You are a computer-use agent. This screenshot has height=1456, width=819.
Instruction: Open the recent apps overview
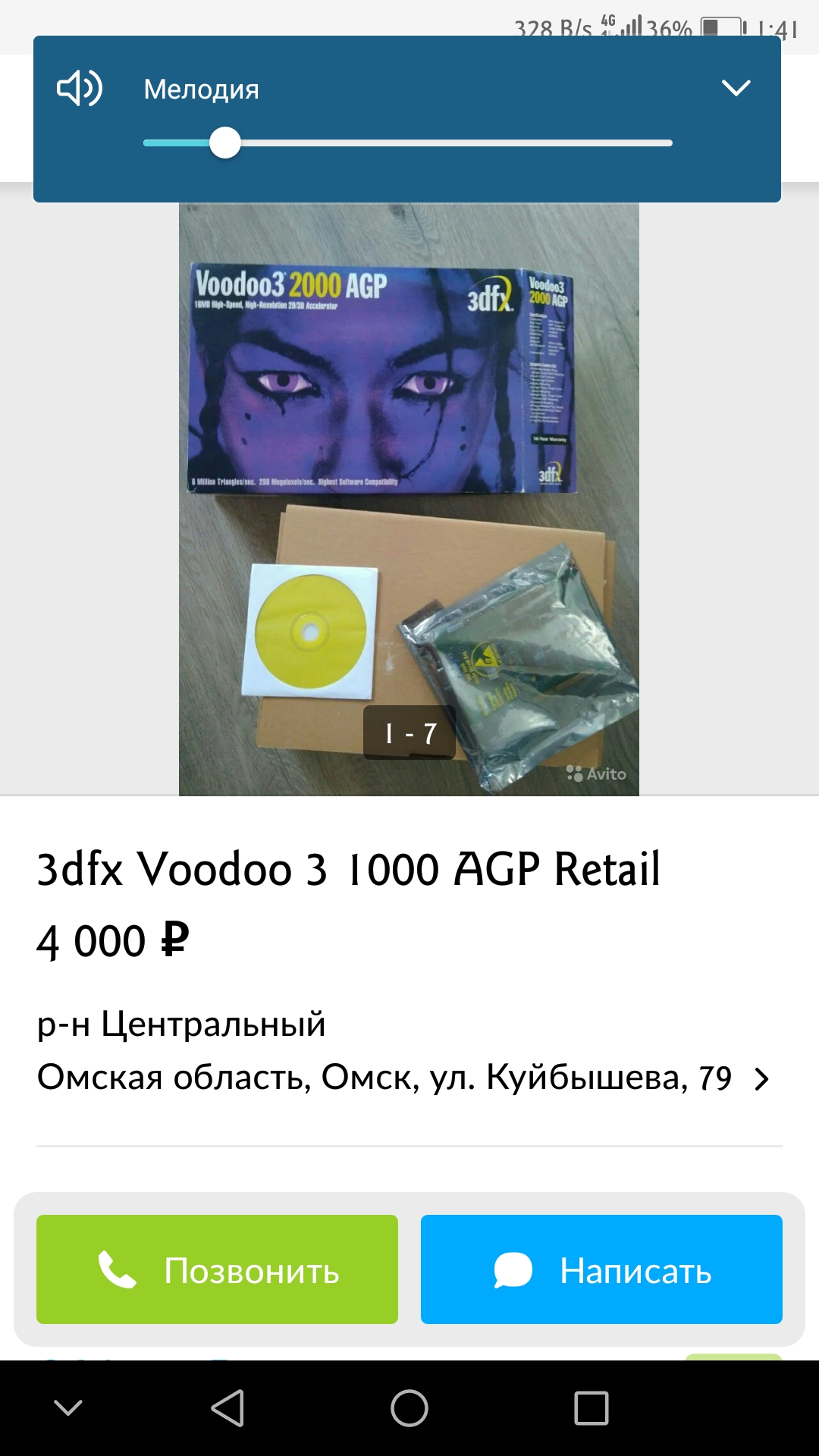(591, 1408)
